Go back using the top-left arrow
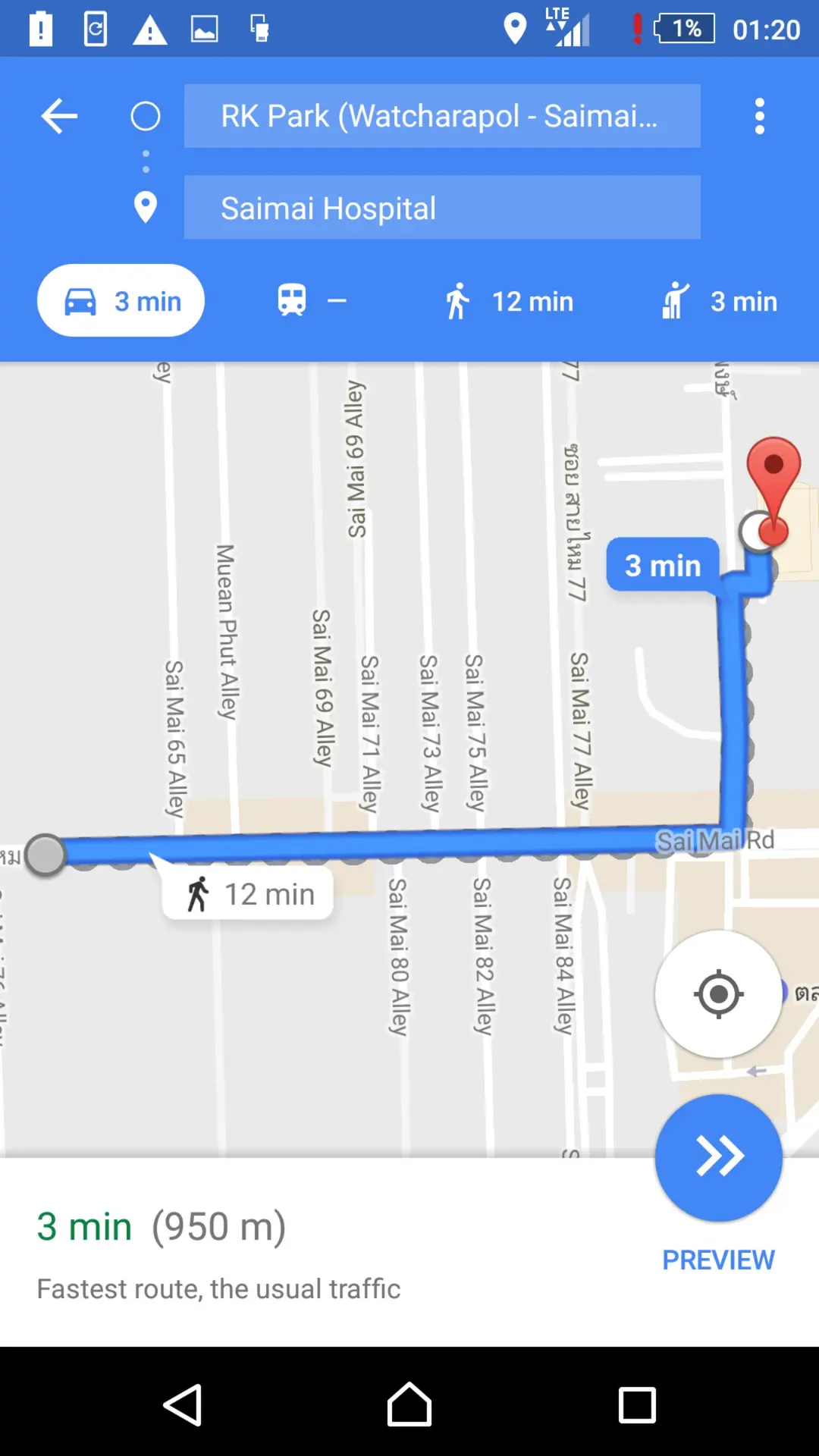 pos(59,116)
